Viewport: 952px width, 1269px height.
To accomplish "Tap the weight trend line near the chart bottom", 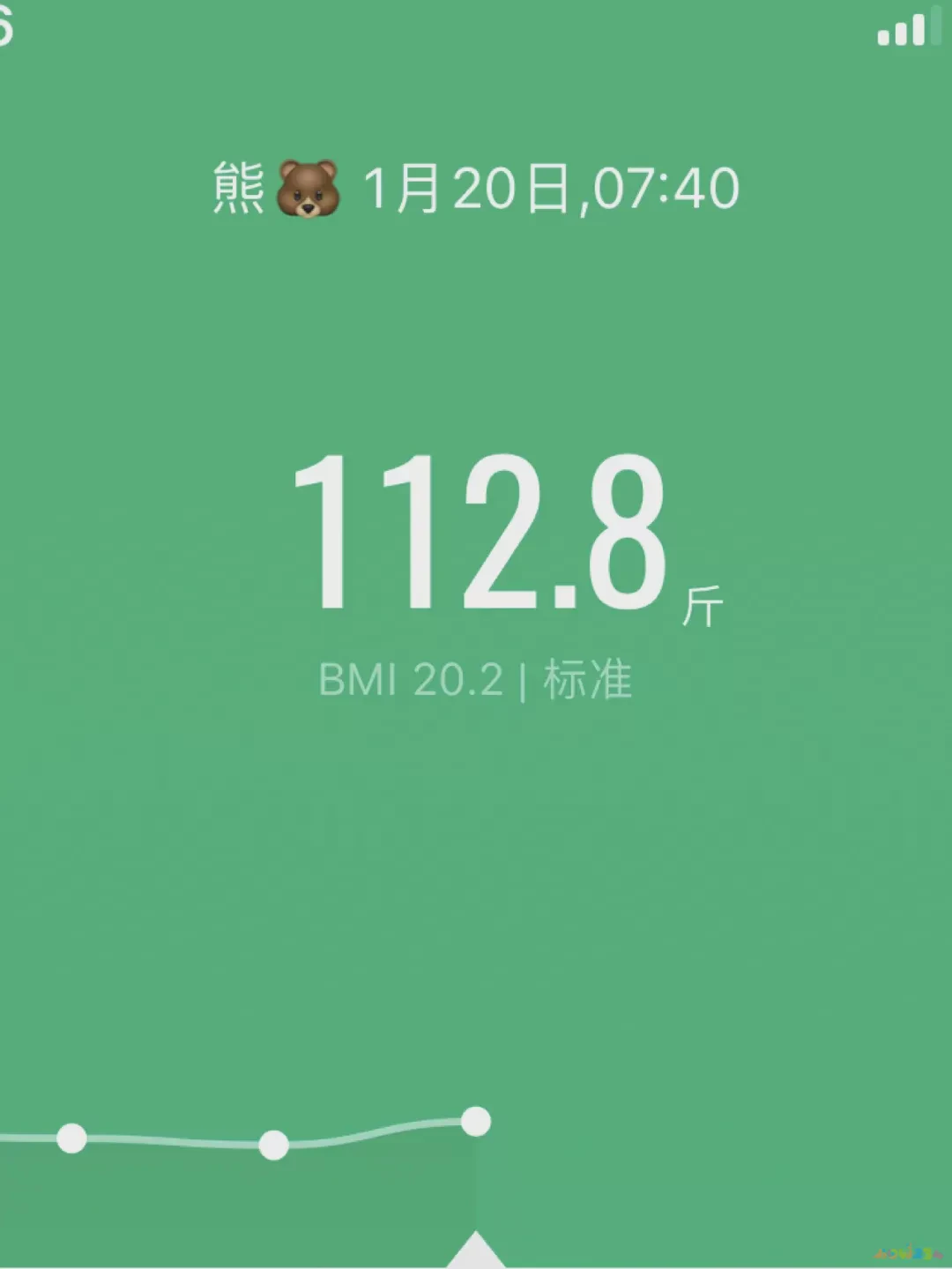I will [370, 1132].
